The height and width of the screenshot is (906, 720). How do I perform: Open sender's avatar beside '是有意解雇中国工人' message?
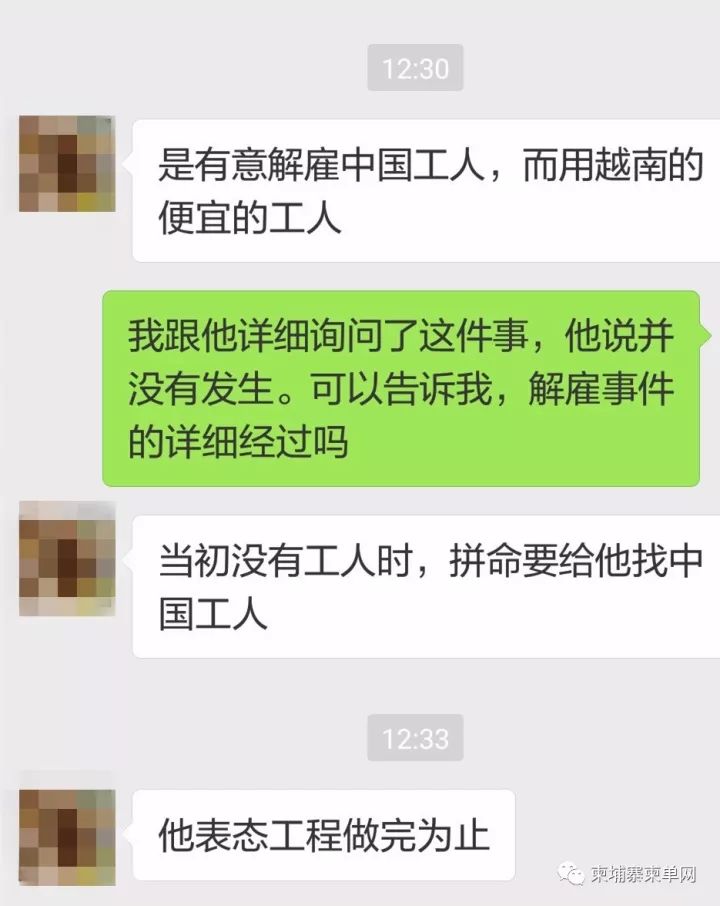point(67,164)
